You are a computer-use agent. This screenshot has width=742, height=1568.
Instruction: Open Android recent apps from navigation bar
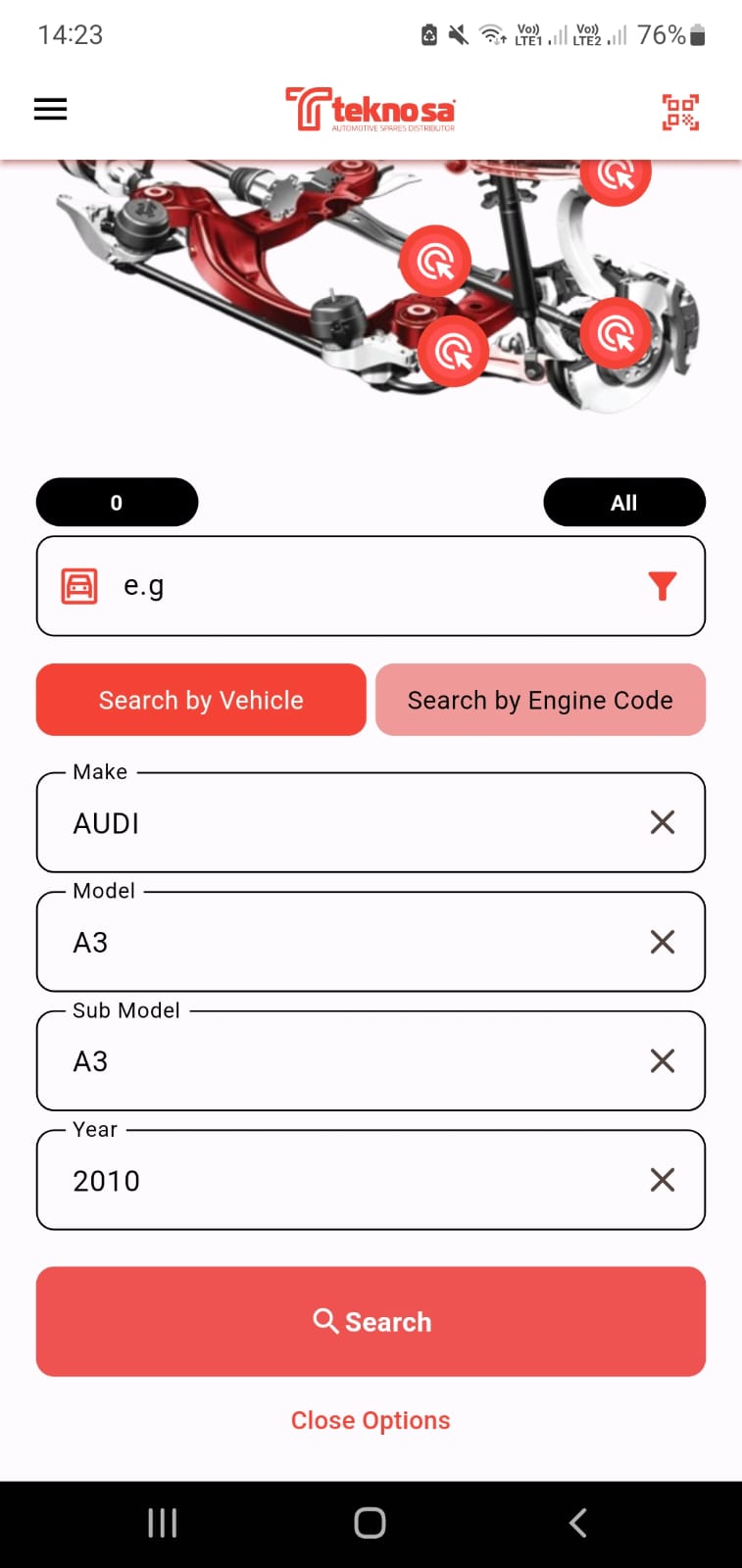(x=161, y=1522)
